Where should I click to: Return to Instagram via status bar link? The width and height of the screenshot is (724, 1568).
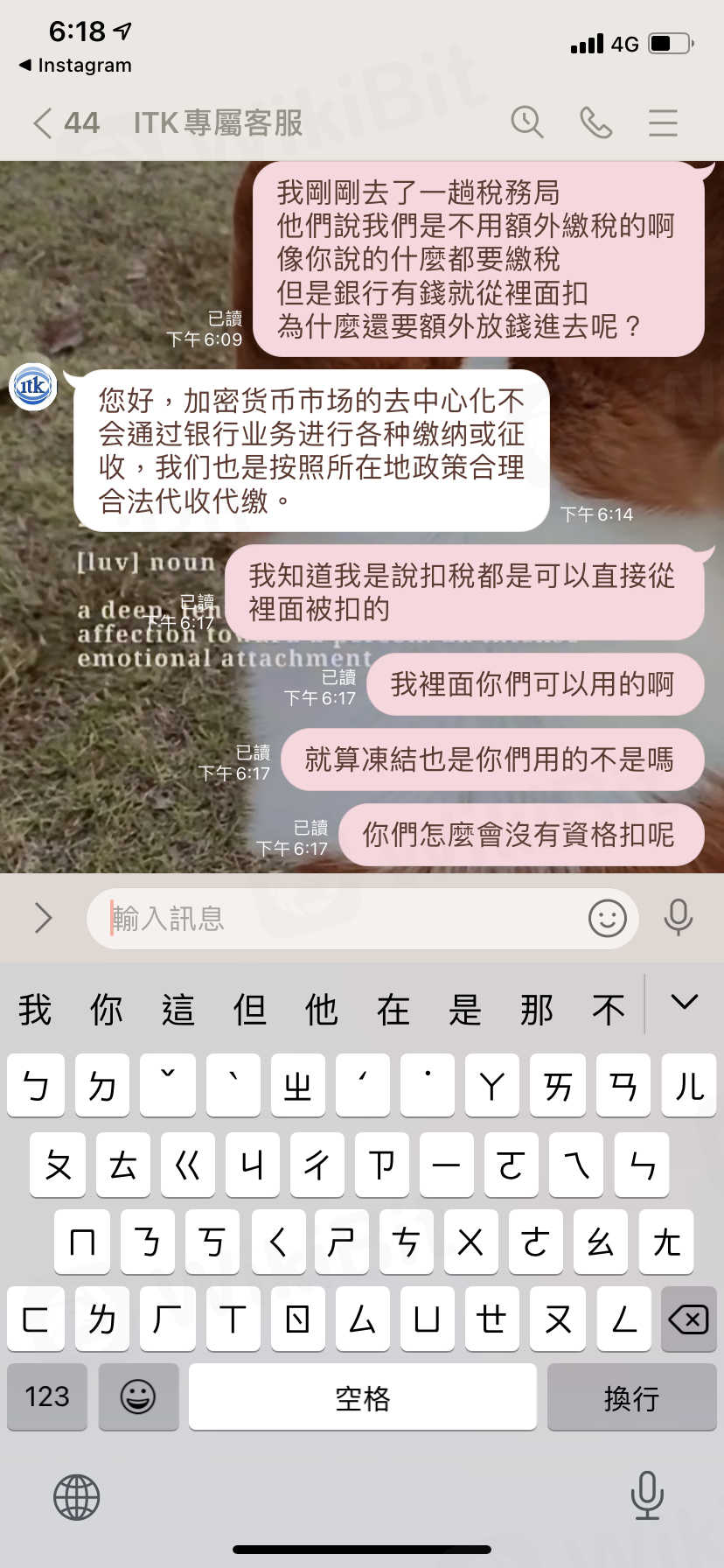75,66
